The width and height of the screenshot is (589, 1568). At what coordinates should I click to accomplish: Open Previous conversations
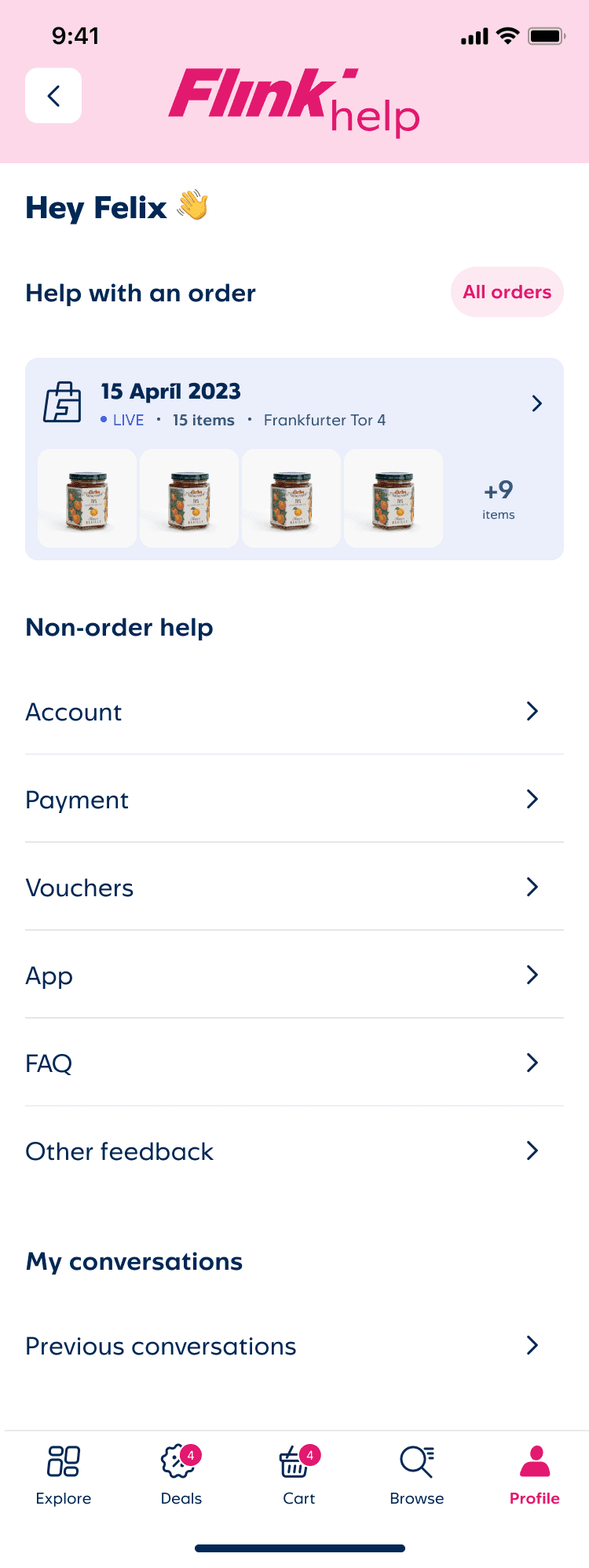pos(294,1346)
